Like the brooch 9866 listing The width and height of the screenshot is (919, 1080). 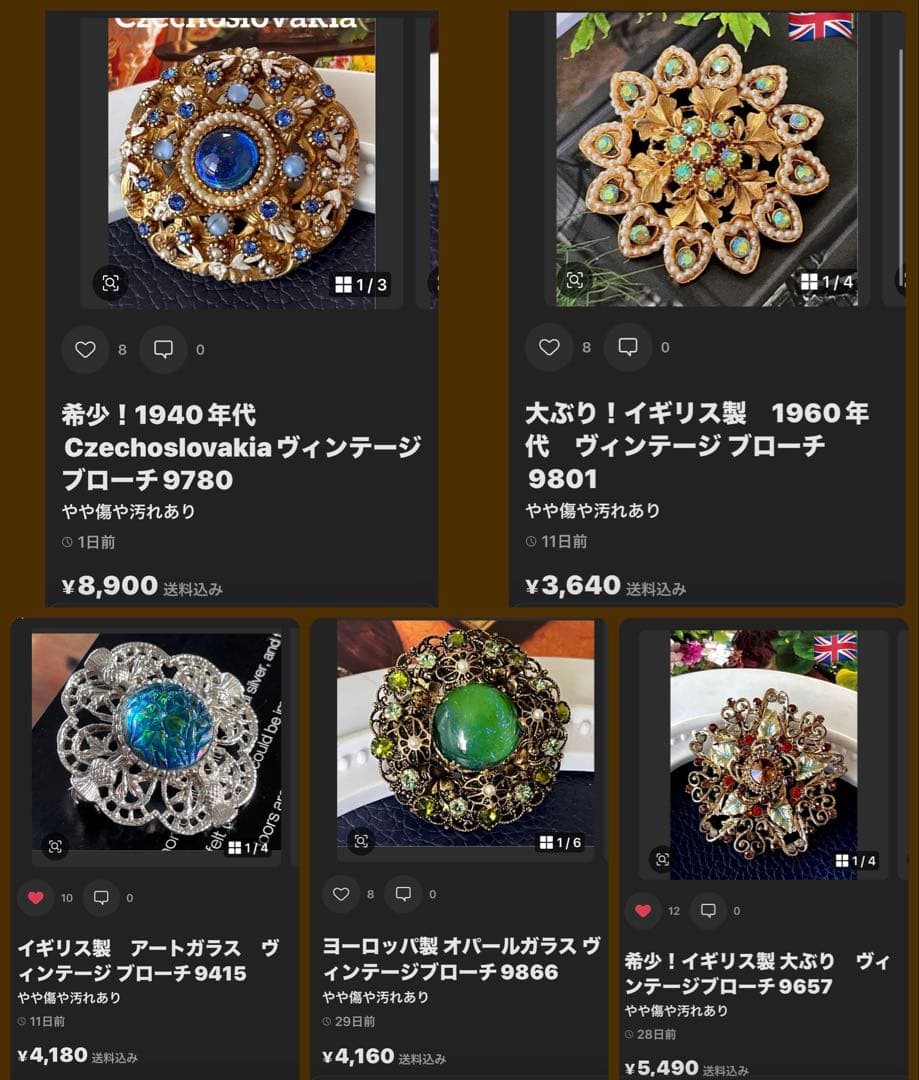click(342, 895)
